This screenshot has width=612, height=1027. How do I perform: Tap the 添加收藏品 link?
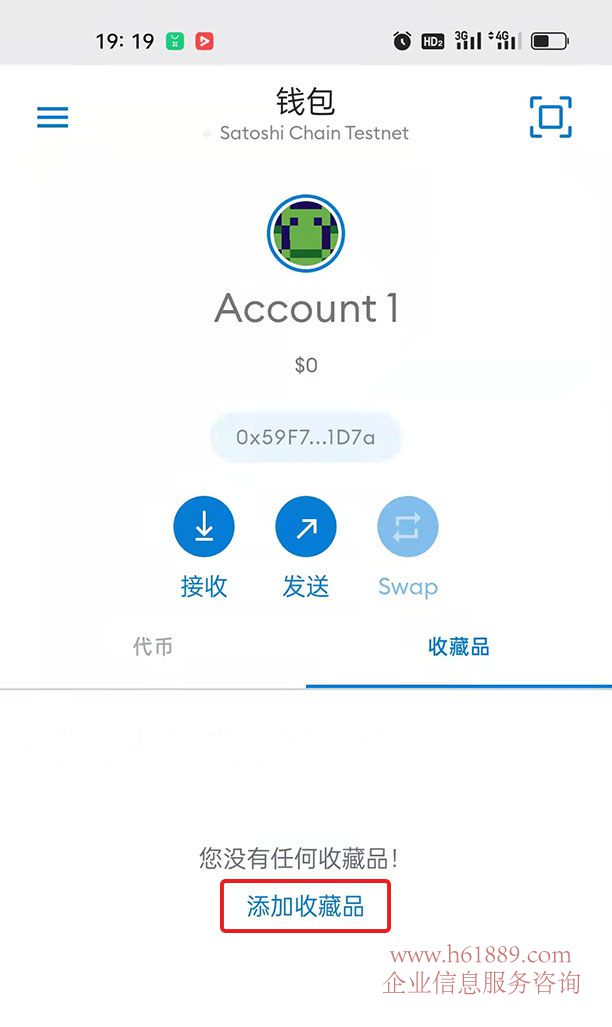[305, 907]
